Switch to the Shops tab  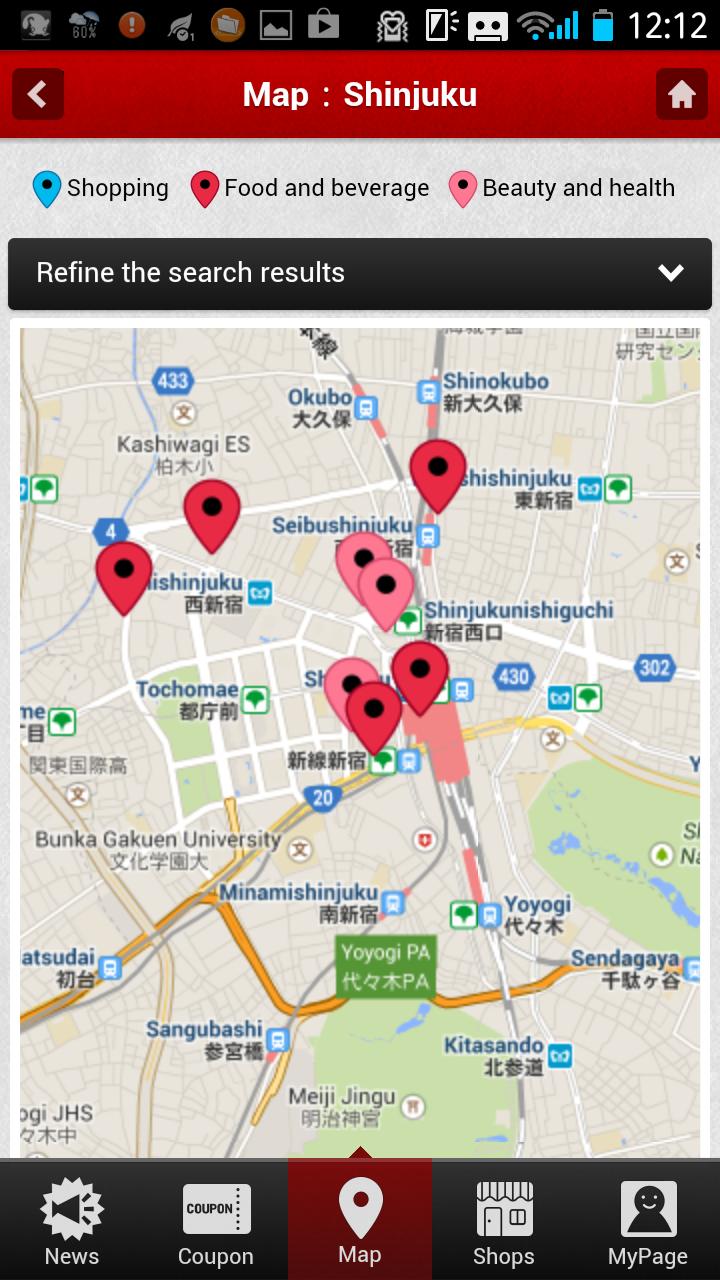click(x=504, y=1222)
